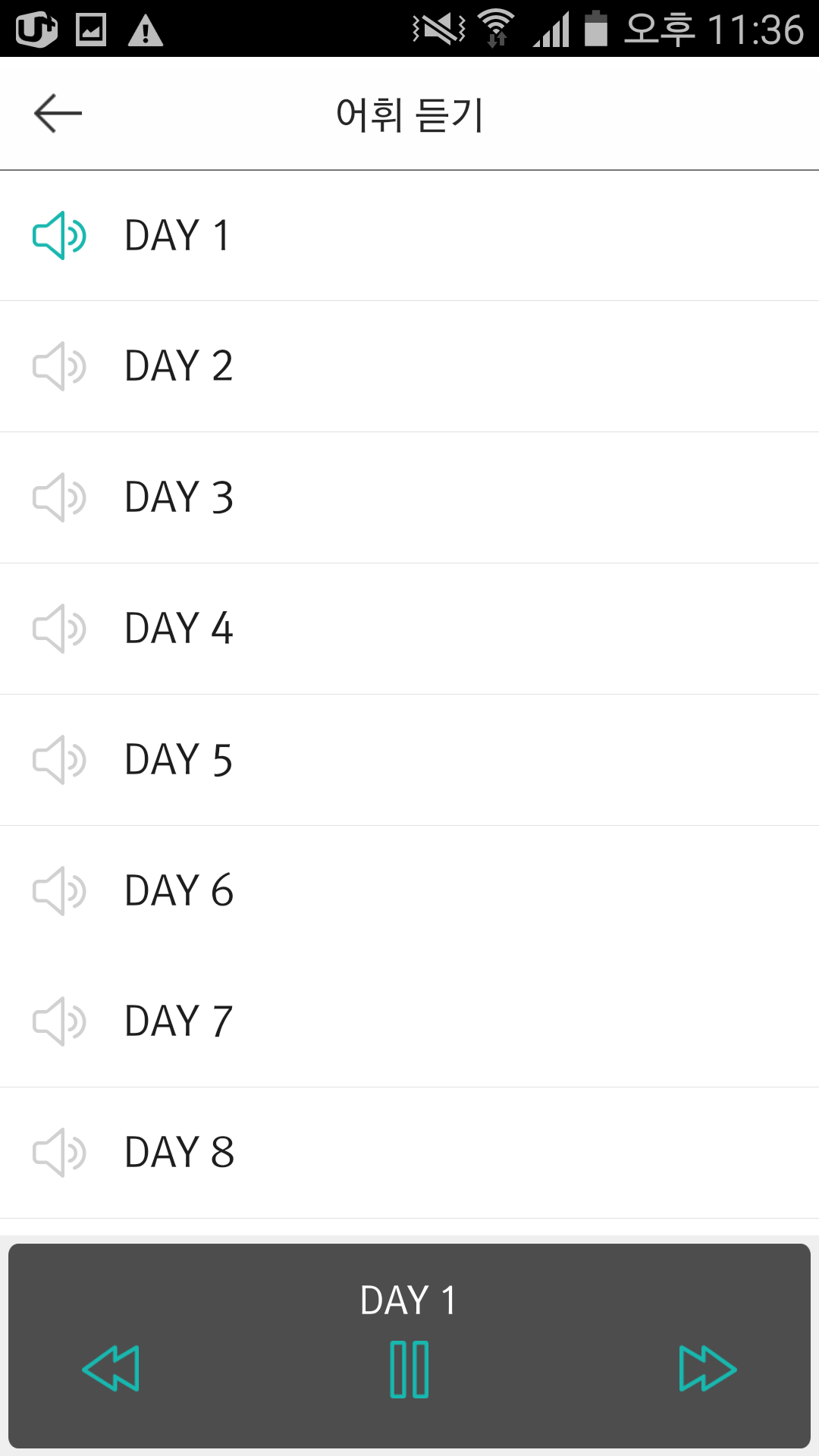Skip forward to the next track

[x=708, y=1369]
